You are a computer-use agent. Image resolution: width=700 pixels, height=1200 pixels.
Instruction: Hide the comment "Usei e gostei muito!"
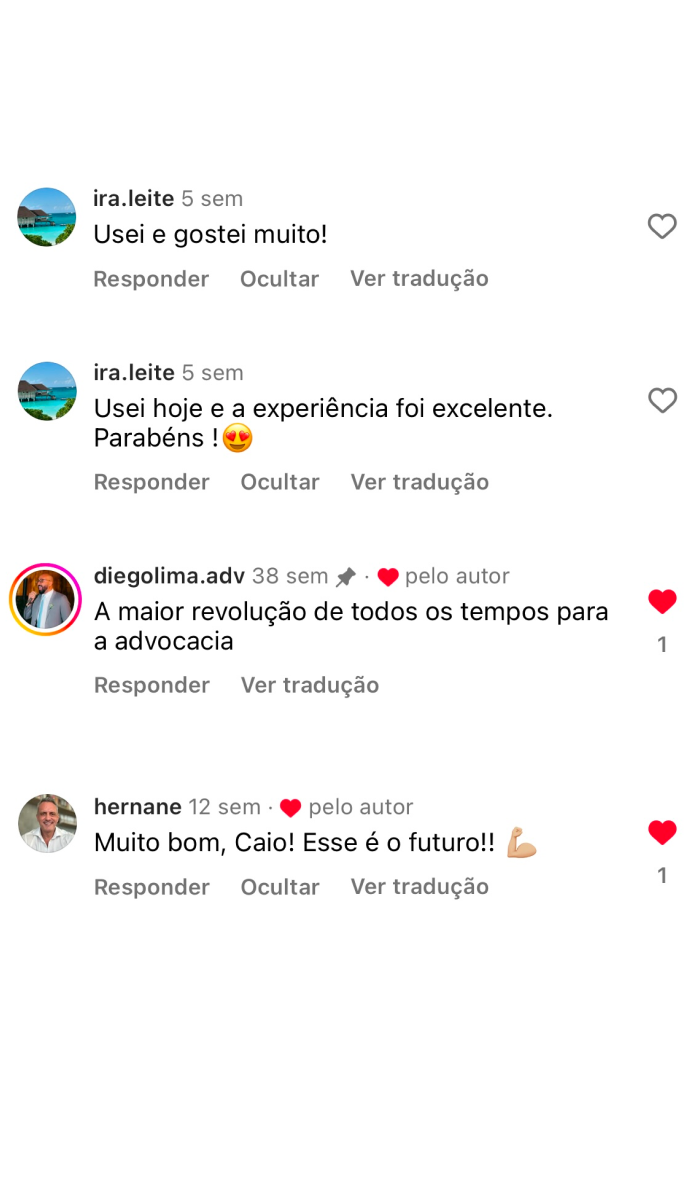click(x=279, y=279)
